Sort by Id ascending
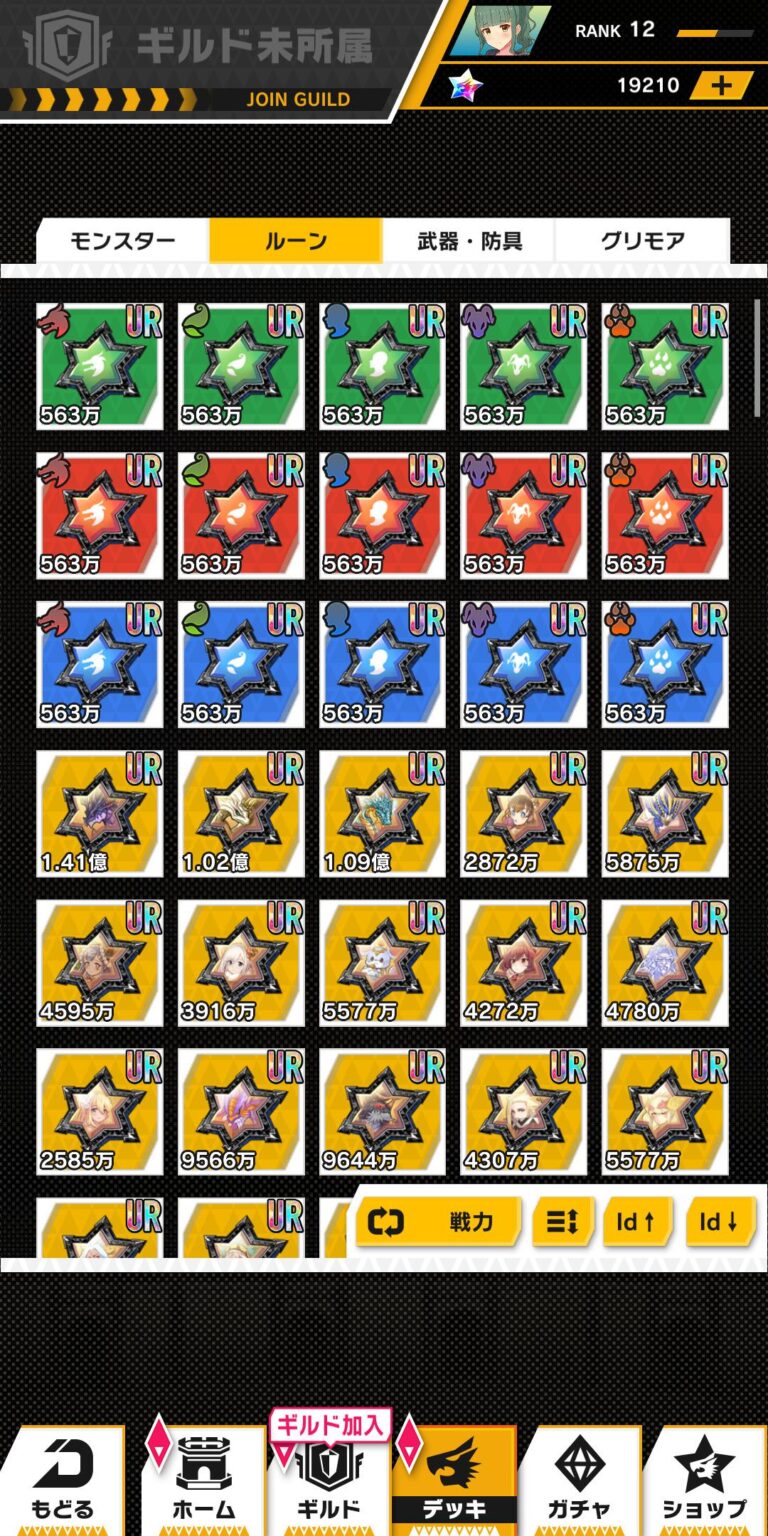Viewport: 768px width, 1536px height. [636, 1222]
